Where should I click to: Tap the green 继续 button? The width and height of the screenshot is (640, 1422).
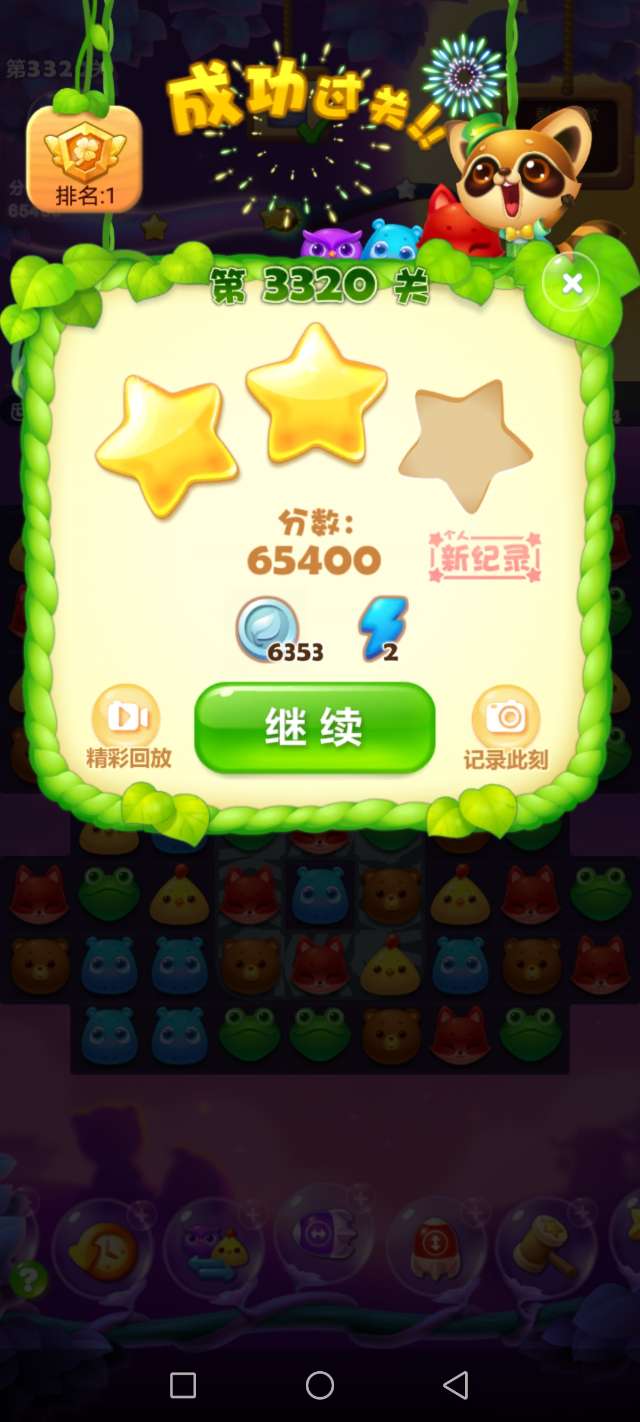314,727
